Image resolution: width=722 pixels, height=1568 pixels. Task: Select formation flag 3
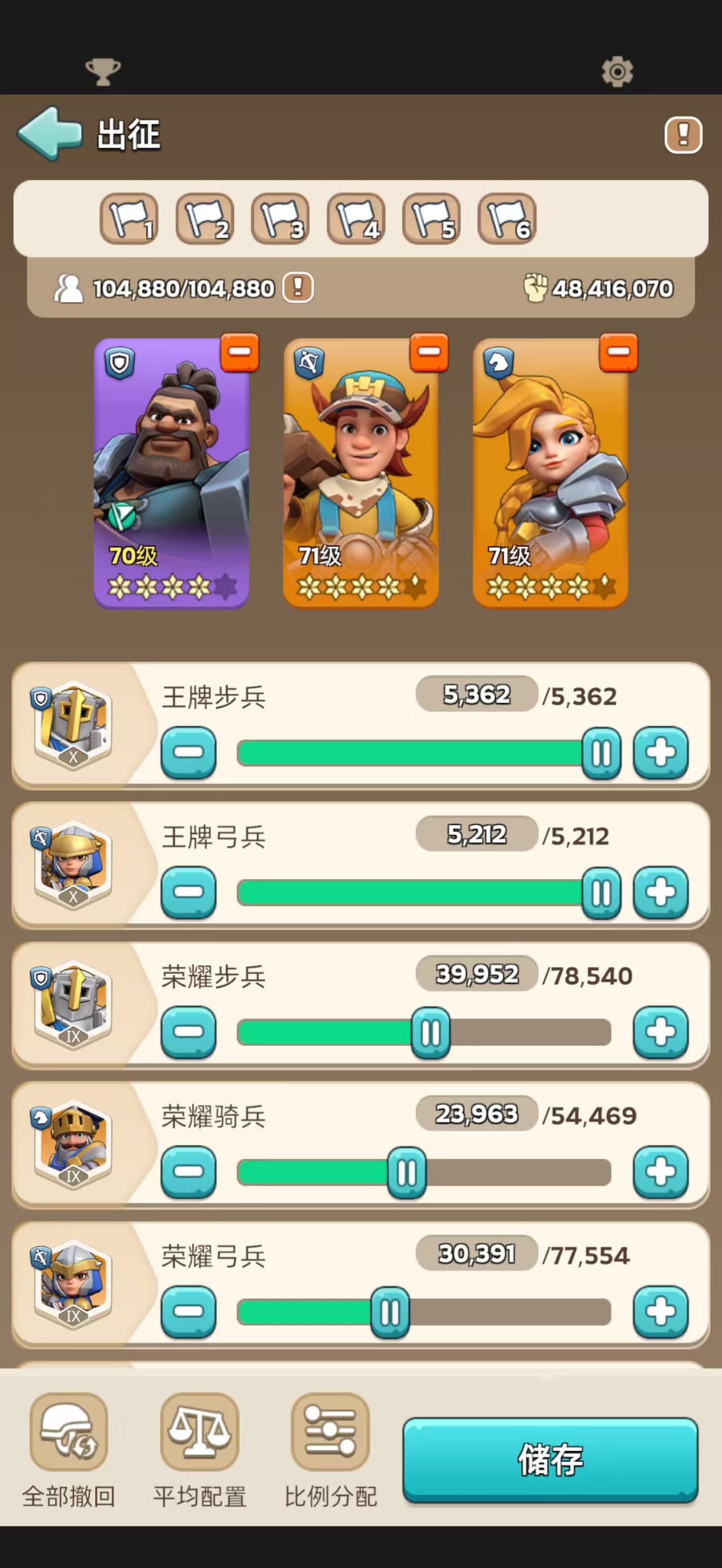pyautogui.click(x=280, y=219)
